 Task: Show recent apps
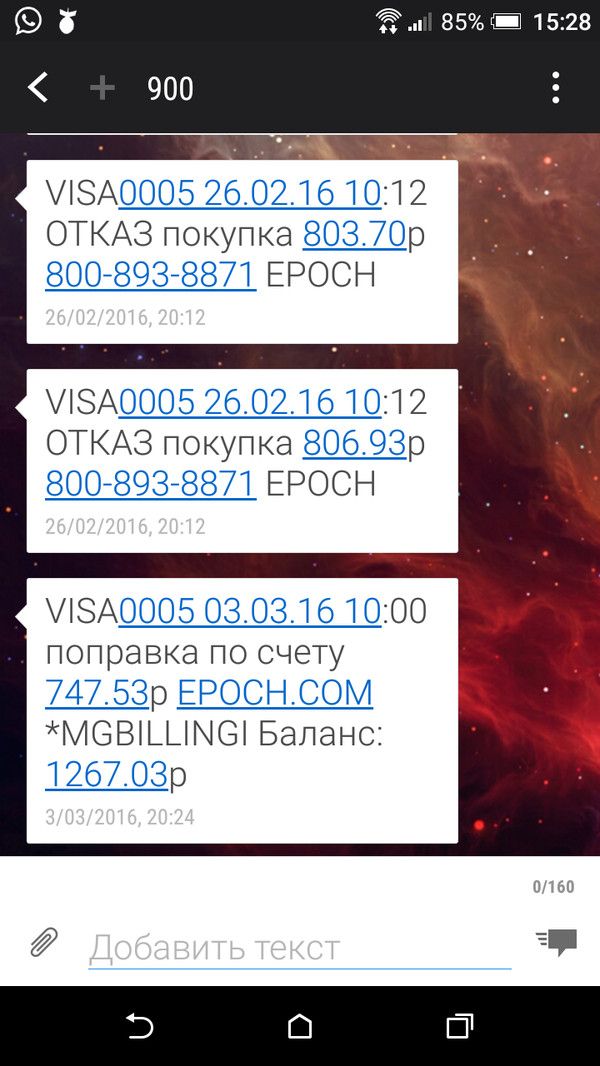point(459,1026)
